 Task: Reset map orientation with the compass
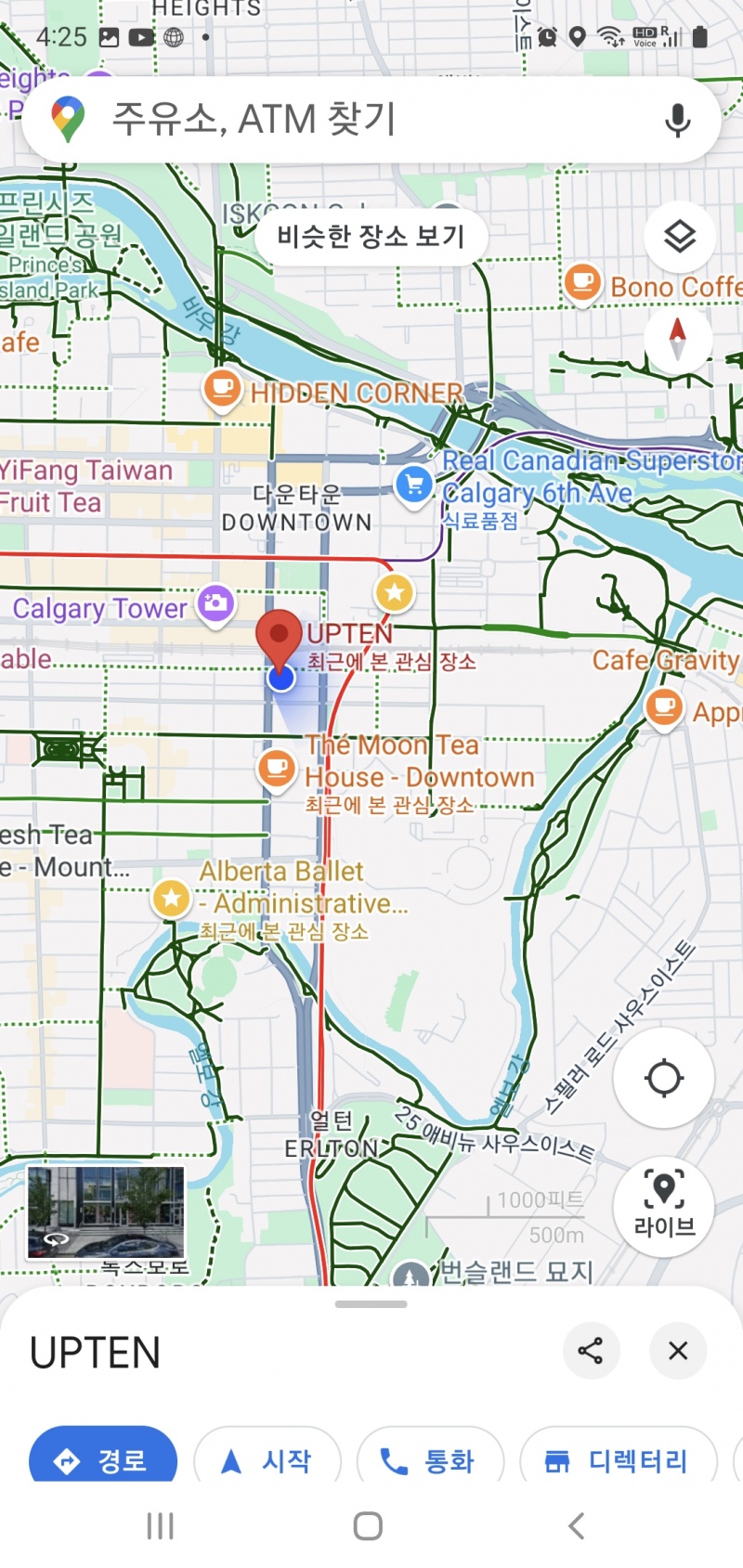(678, 338)
